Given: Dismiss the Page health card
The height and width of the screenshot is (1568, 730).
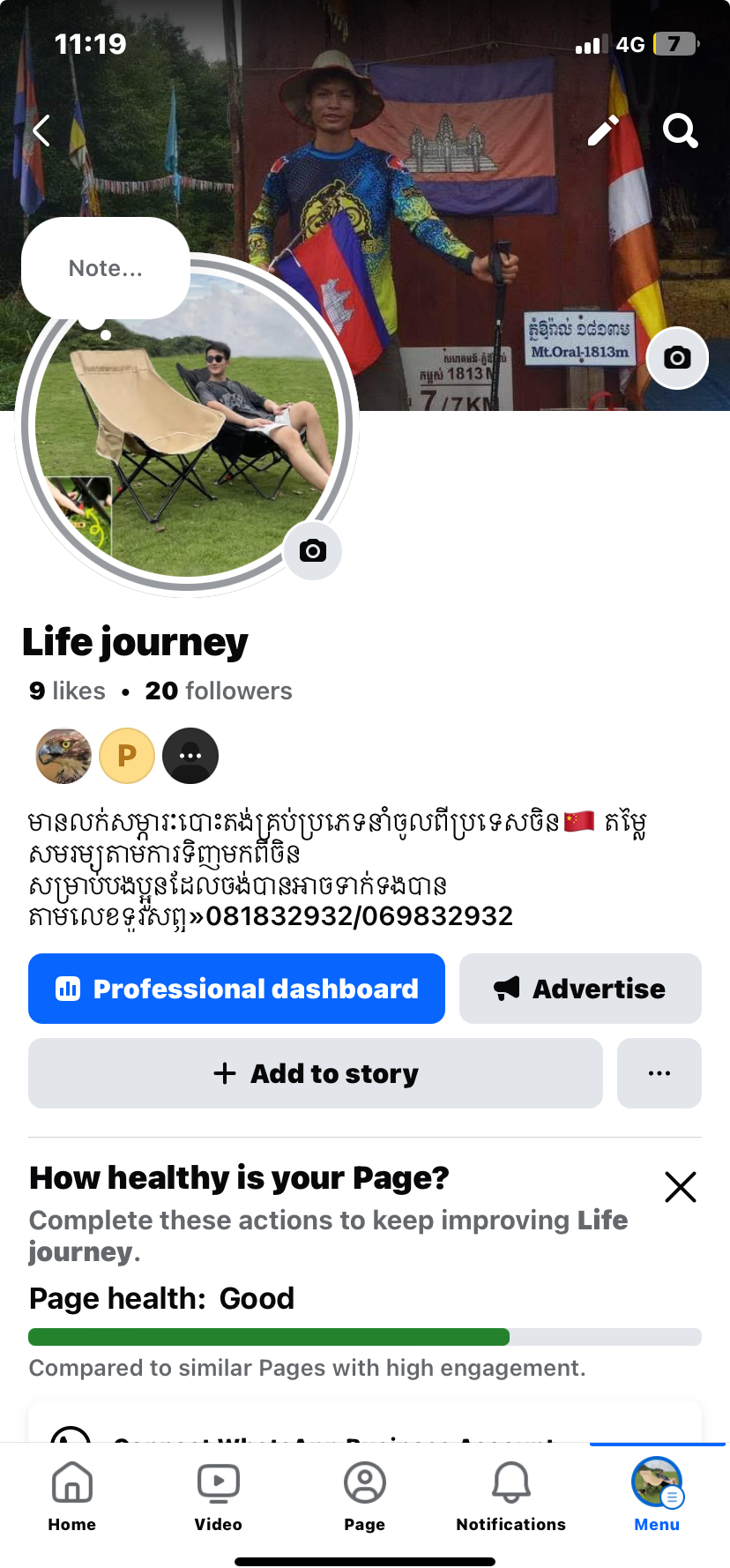Looking at the screenshot, I should pyautogui.click(x=681, y=1187).
